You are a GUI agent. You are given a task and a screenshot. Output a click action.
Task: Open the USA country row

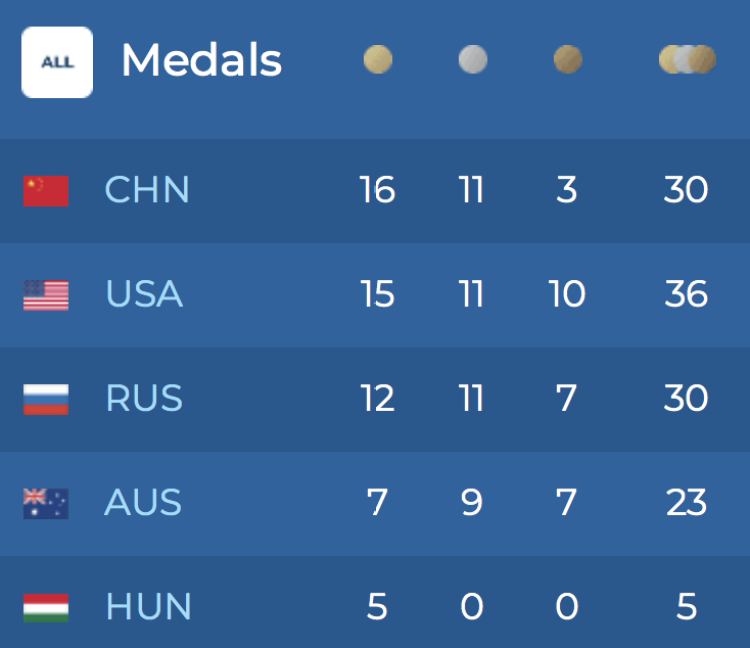pos(145,294)
